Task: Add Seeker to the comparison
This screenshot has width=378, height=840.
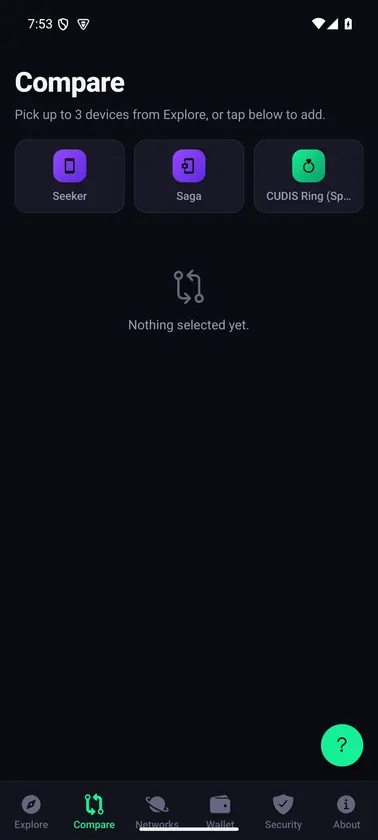Action: click(x=70, y=176)
